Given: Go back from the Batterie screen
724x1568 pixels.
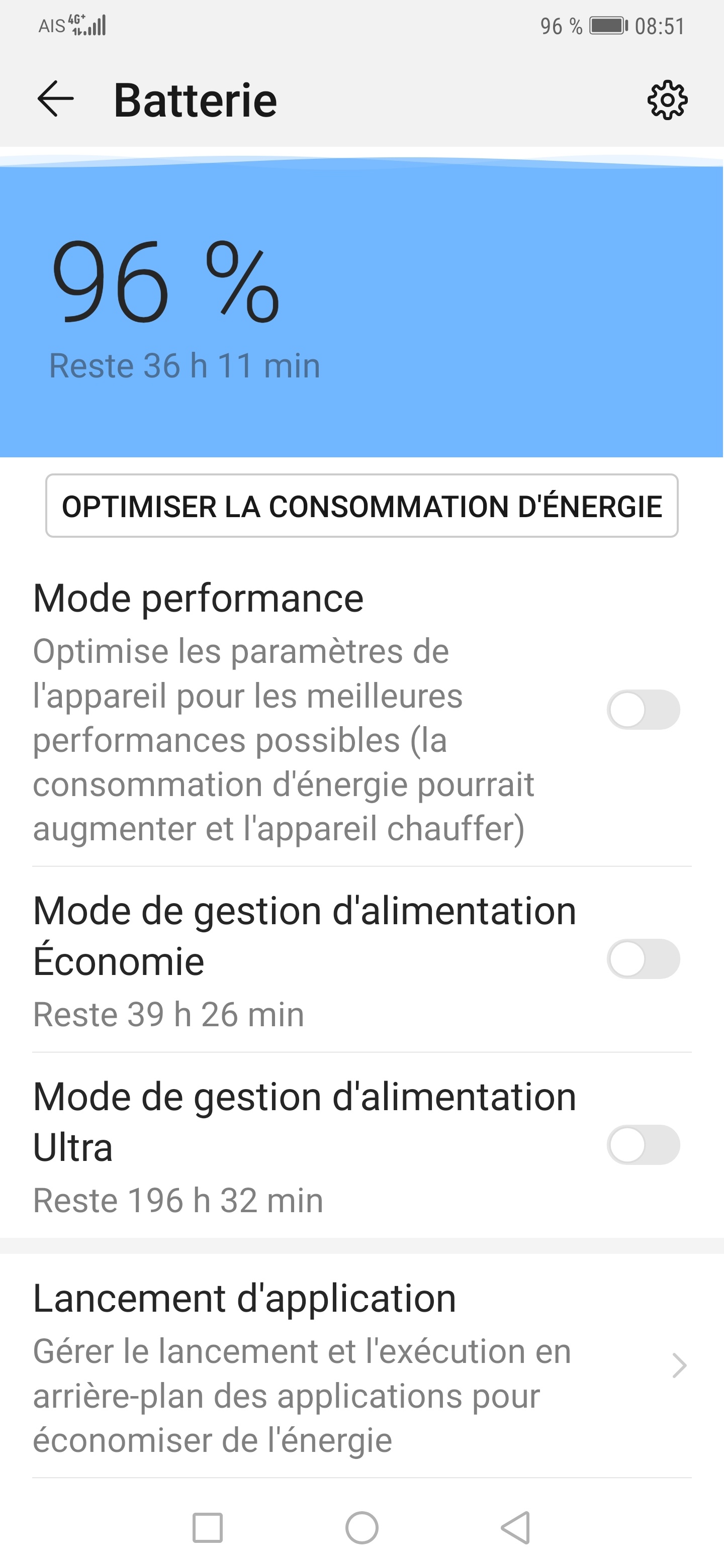Looking at the screenshot, I should (55, 99).
